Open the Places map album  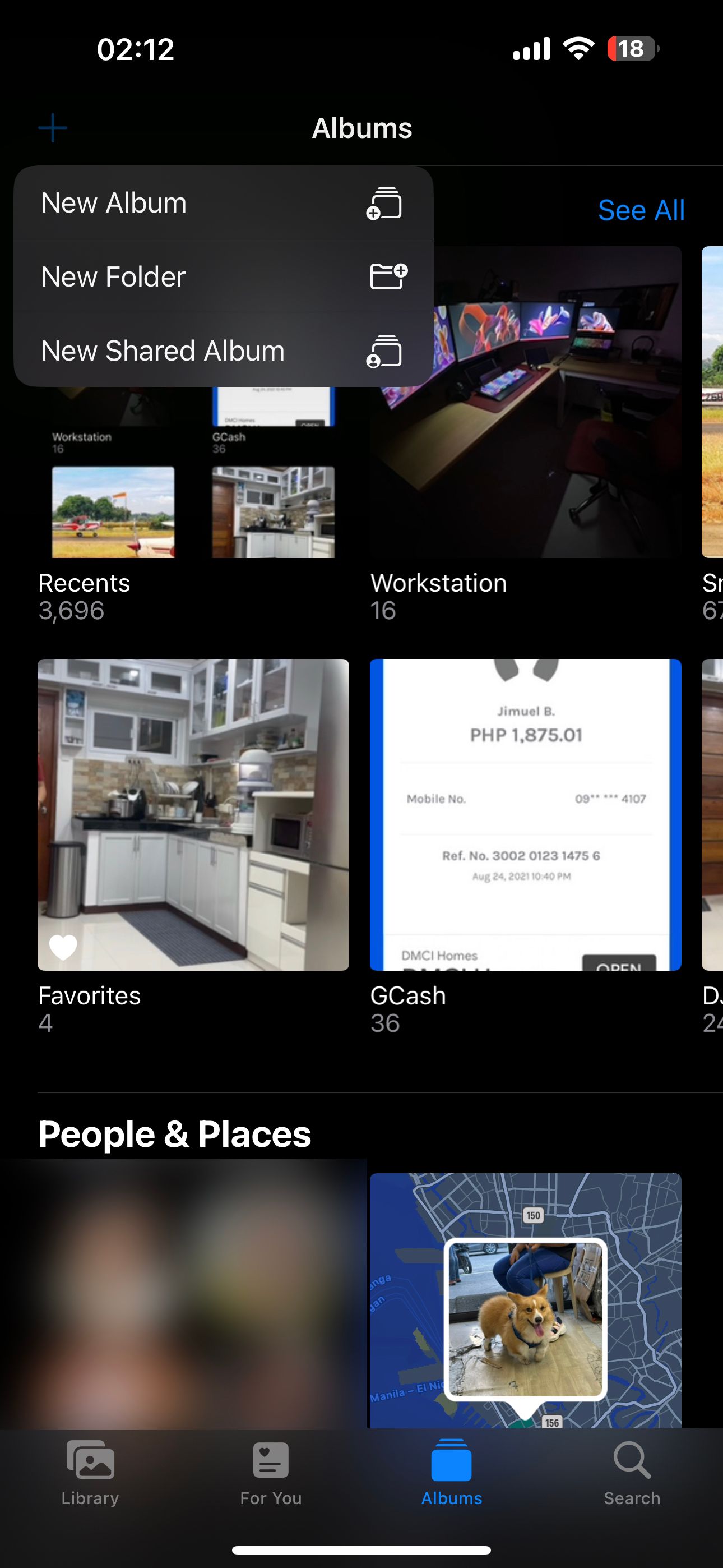click(525, 1299)
